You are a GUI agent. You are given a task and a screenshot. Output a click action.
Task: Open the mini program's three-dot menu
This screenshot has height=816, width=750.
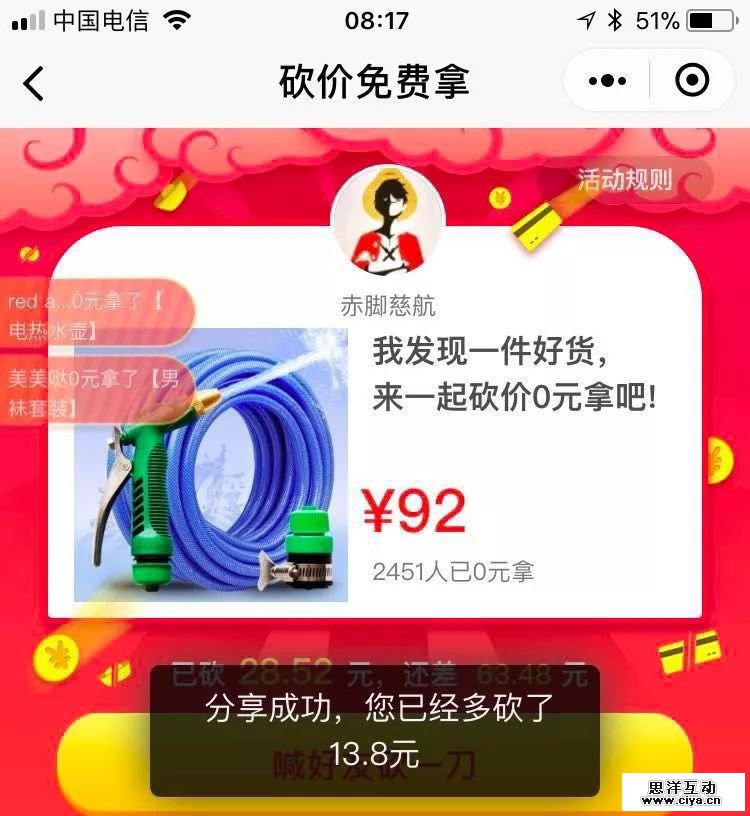[607, 81]
